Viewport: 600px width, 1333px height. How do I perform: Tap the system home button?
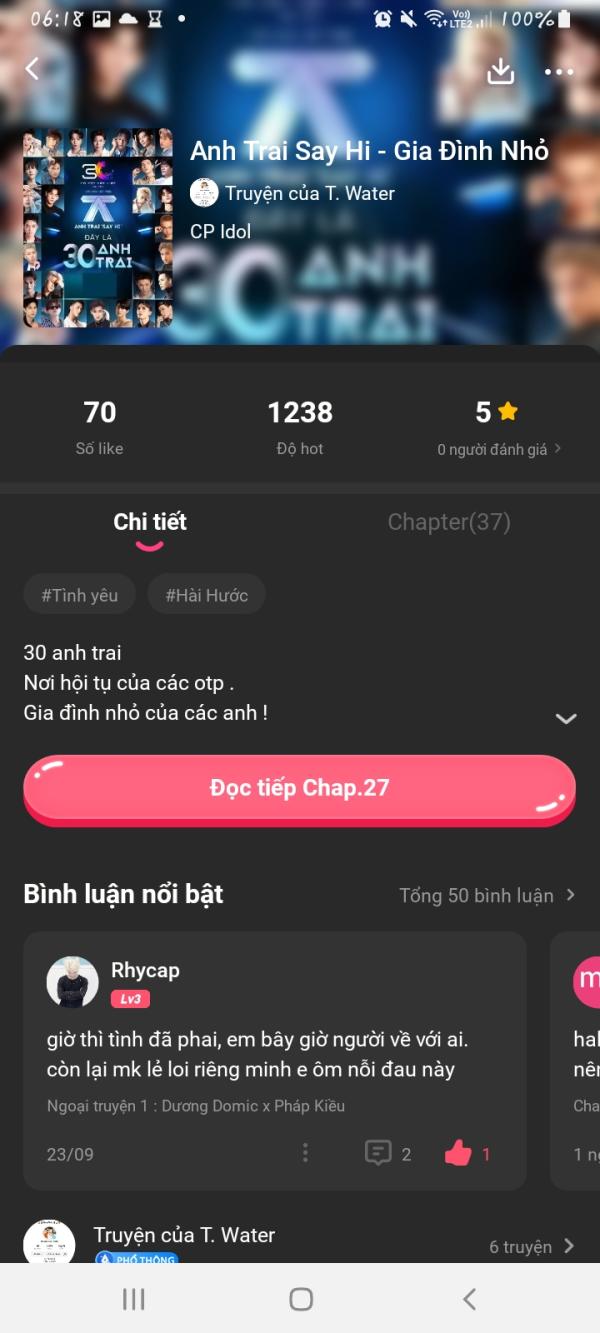[x=300, y=1298]
